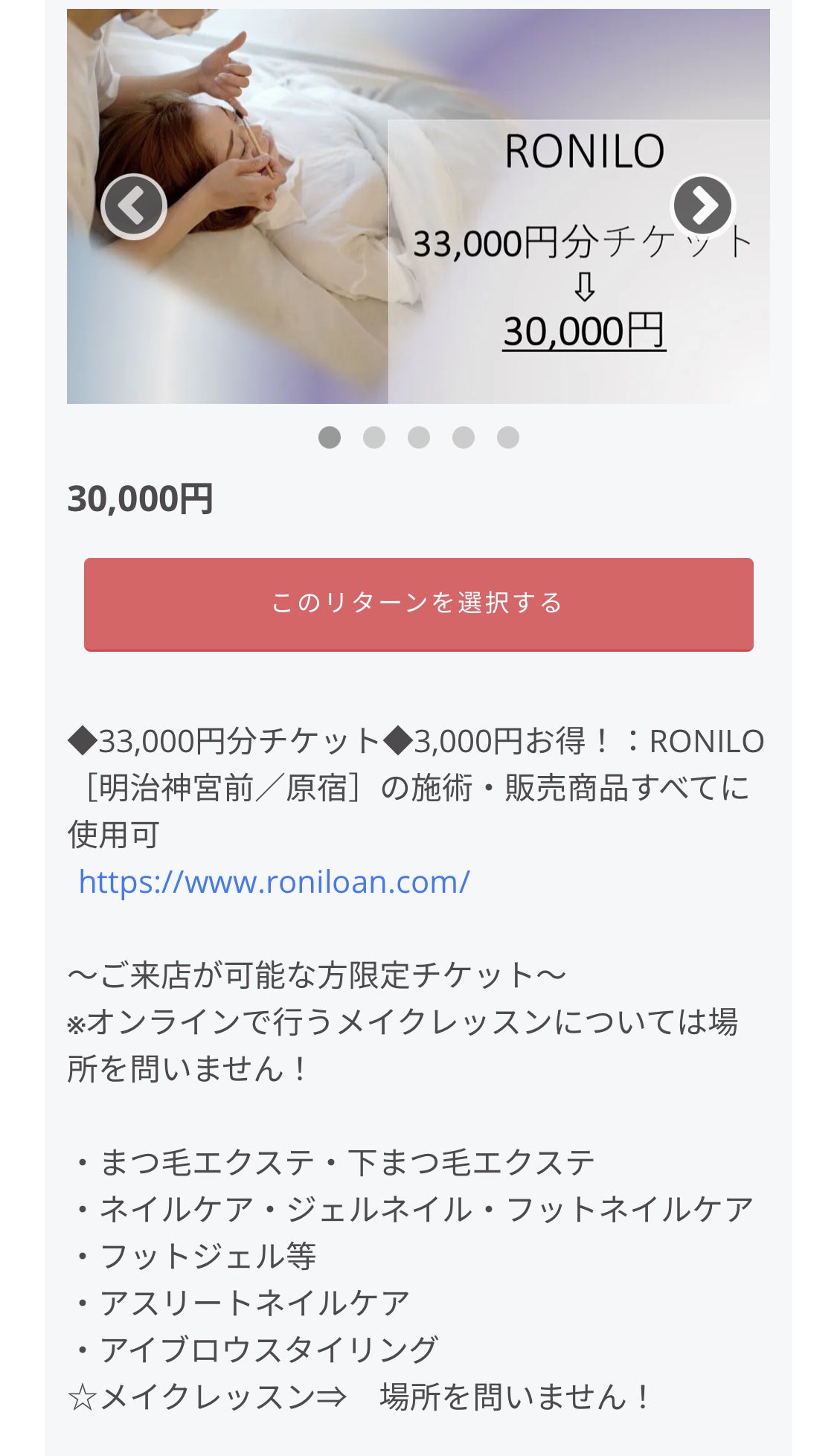Jump to the third carousel dot
Image resolution: width=837 pixels, height=1456 pixels.
click(x=419, y=437)
